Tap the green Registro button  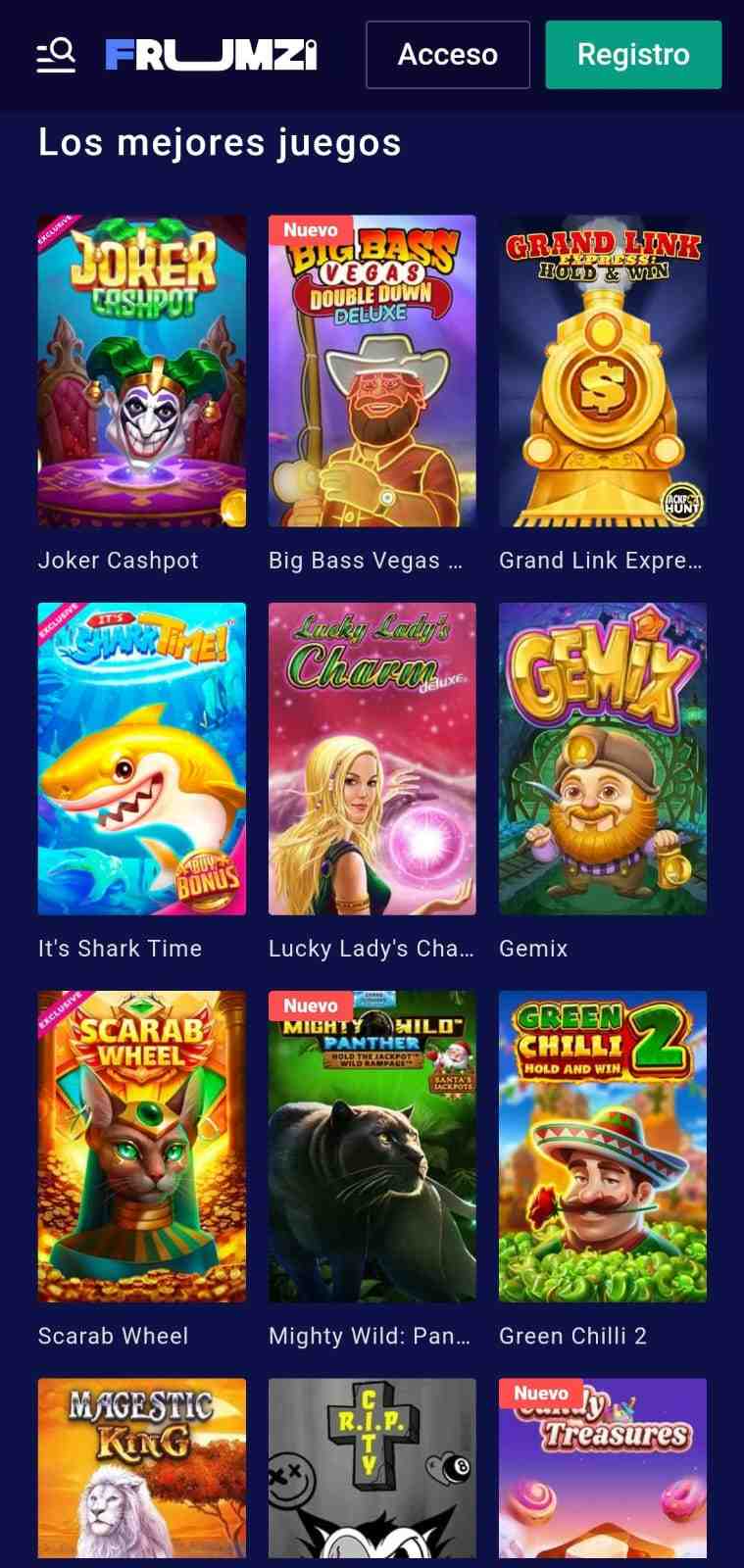coord(632,55)
